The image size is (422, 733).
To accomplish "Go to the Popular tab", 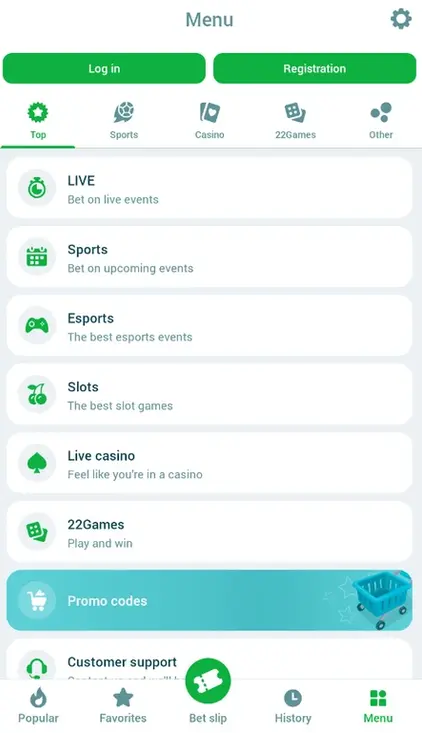I will [38, 705].
